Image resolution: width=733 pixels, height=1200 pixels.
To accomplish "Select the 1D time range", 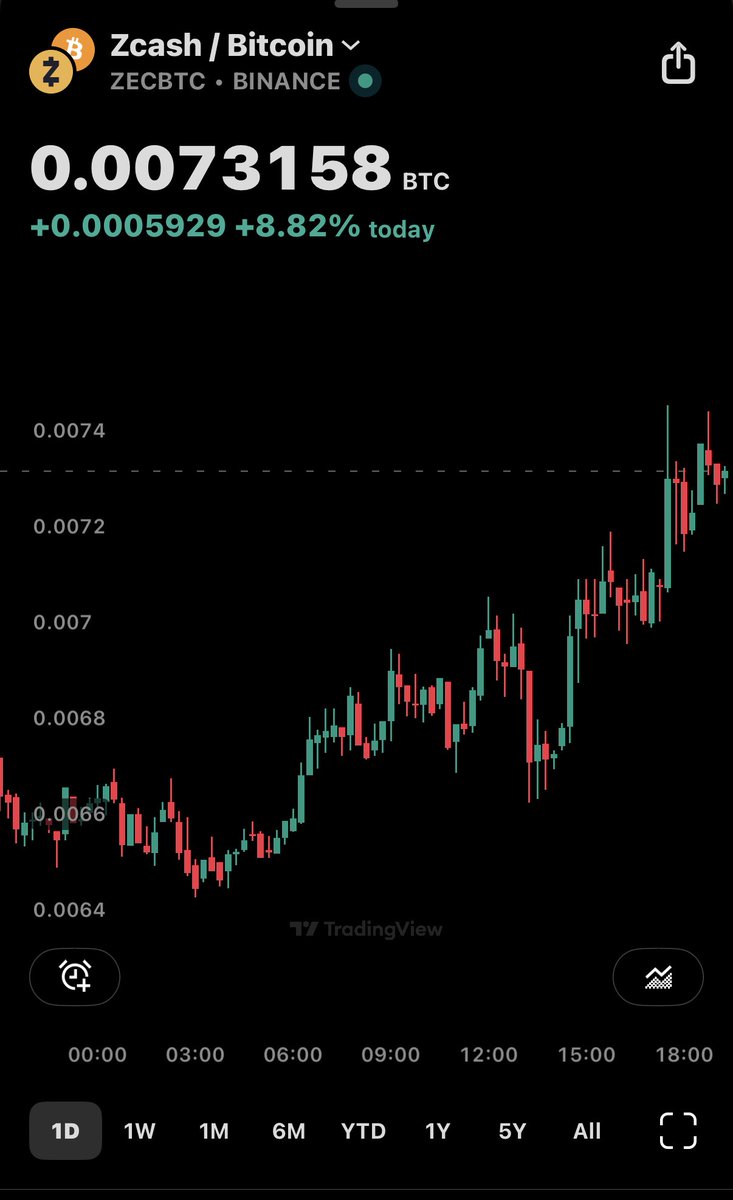I will (65, 1131).
